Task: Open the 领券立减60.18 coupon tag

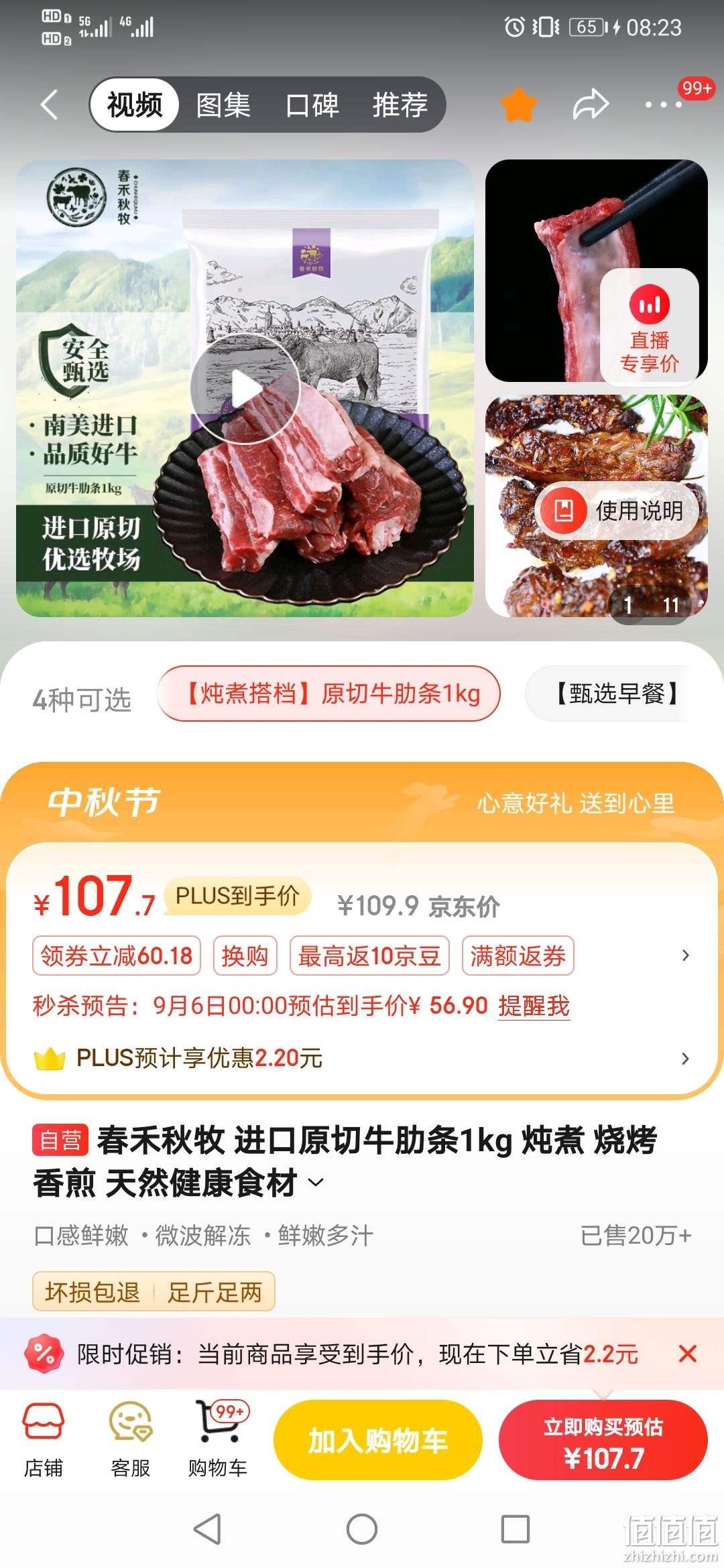Action: (x=117, y=956)
